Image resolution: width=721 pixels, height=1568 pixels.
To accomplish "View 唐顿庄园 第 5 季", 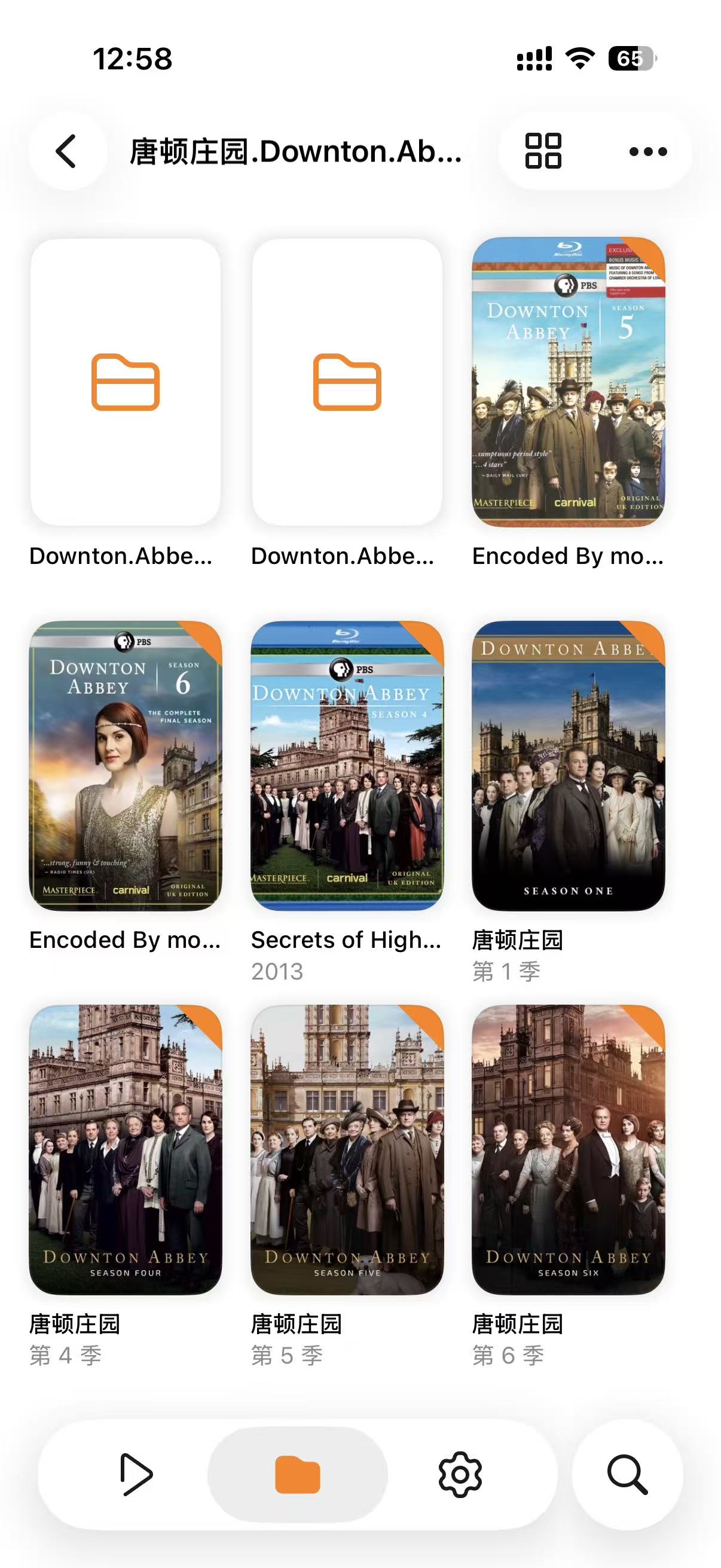I will tap(347, 1149).
